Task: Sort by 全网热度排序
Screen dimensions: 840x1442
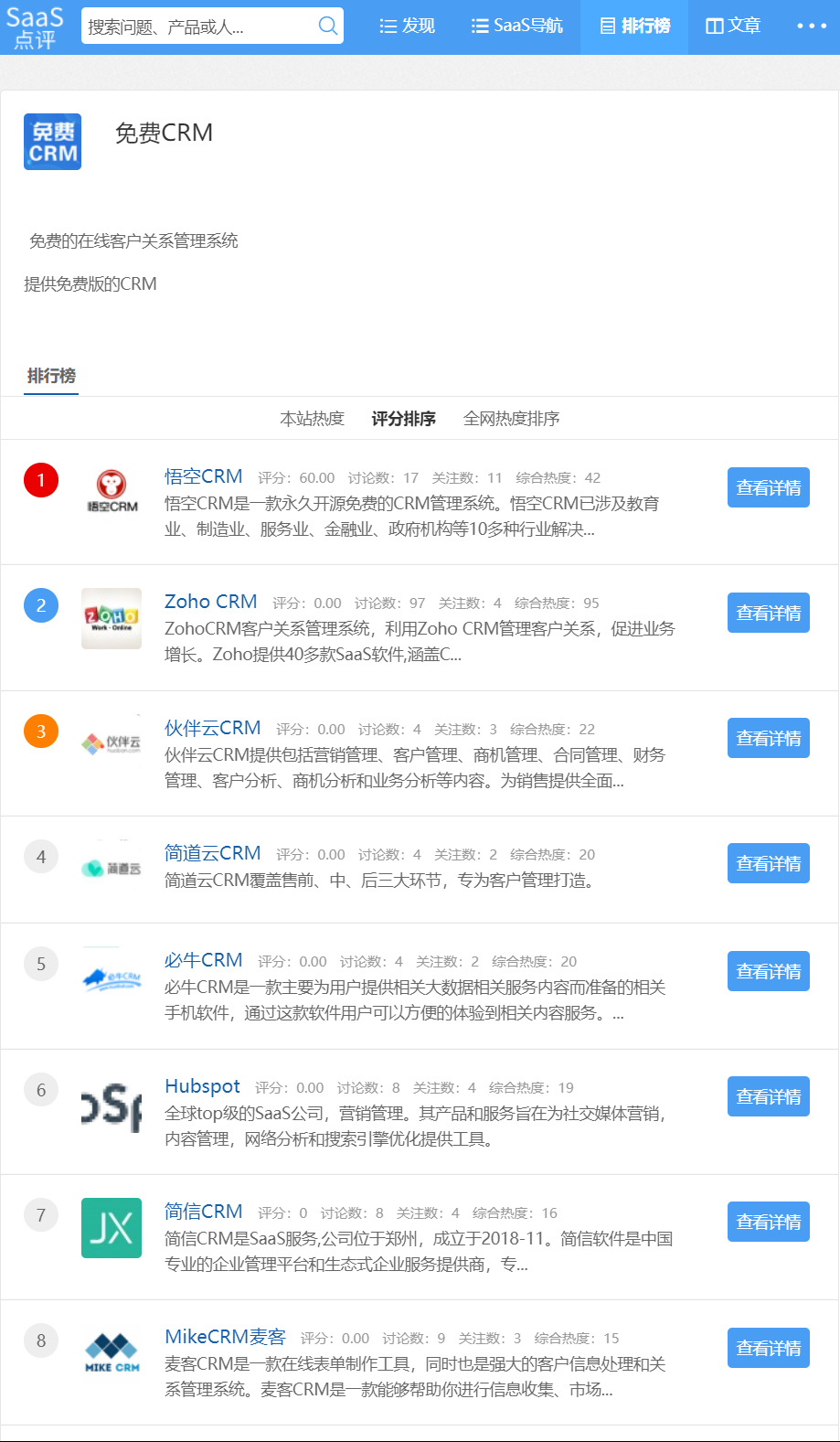Action: (x=511, y=419)
